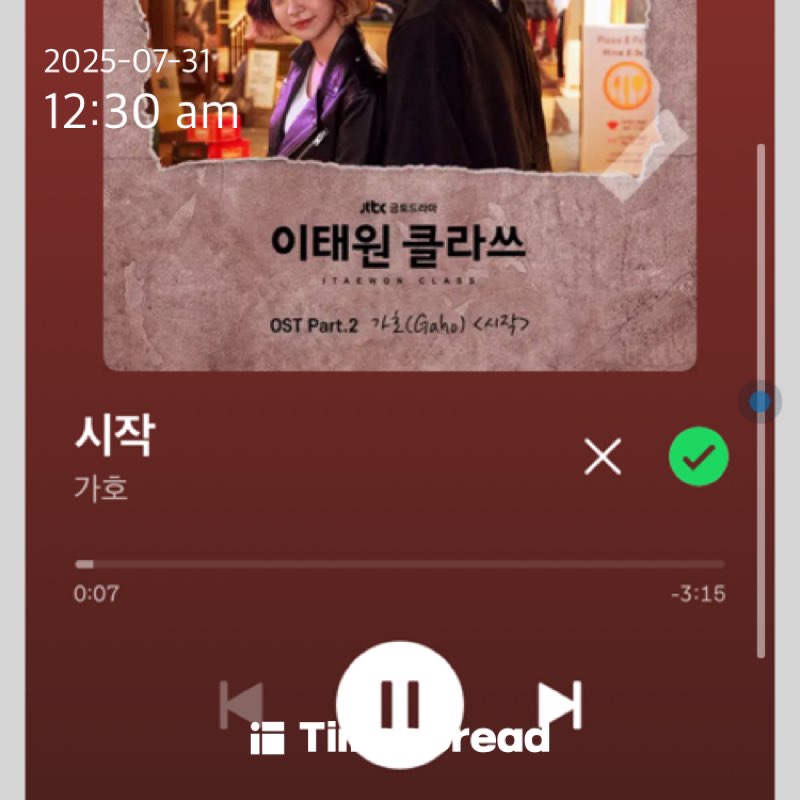Tap the green checkmark for 시작
The width and height of the screenshot is (800, 800).
pos(698,458)
